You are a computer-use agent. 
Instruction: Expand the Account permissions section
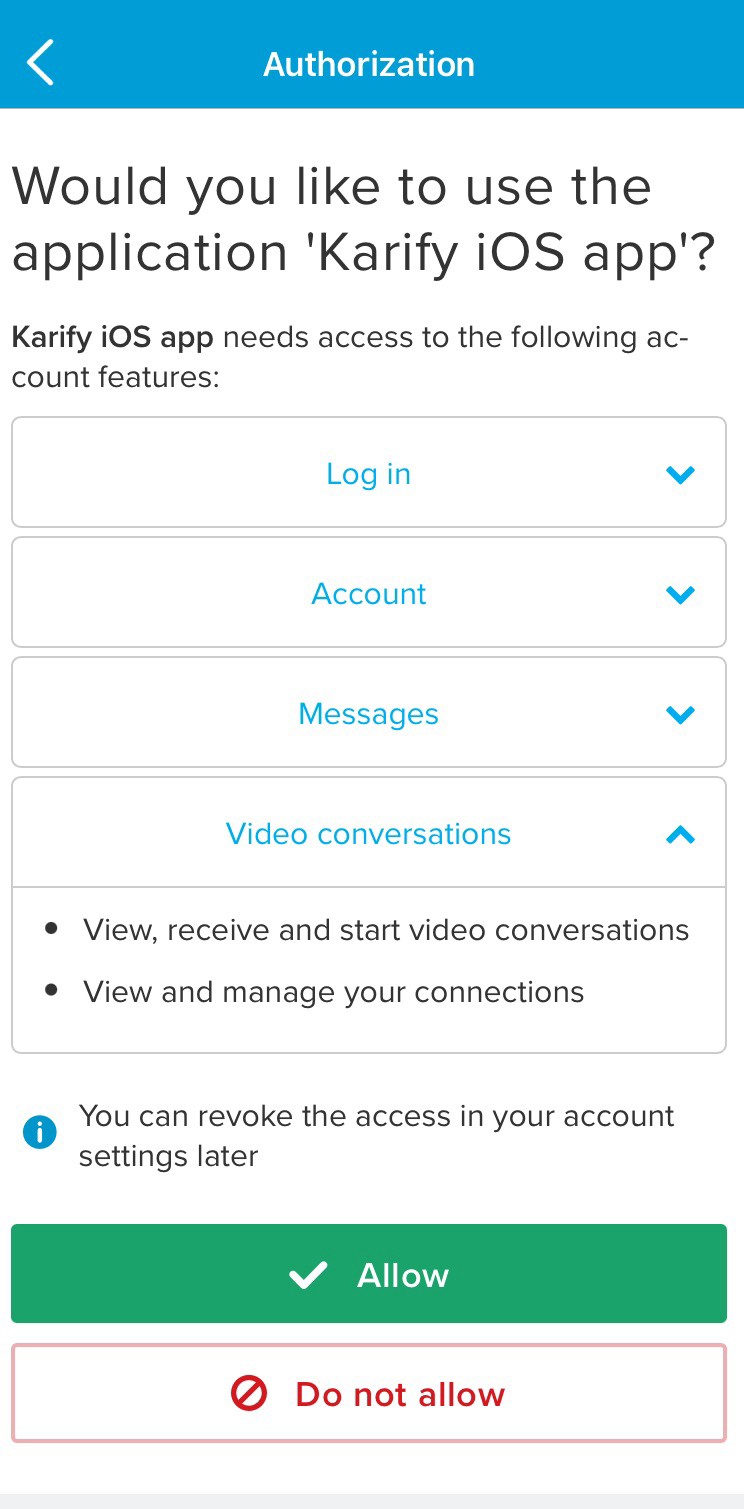pyautogui.click(x=368, y=593)
